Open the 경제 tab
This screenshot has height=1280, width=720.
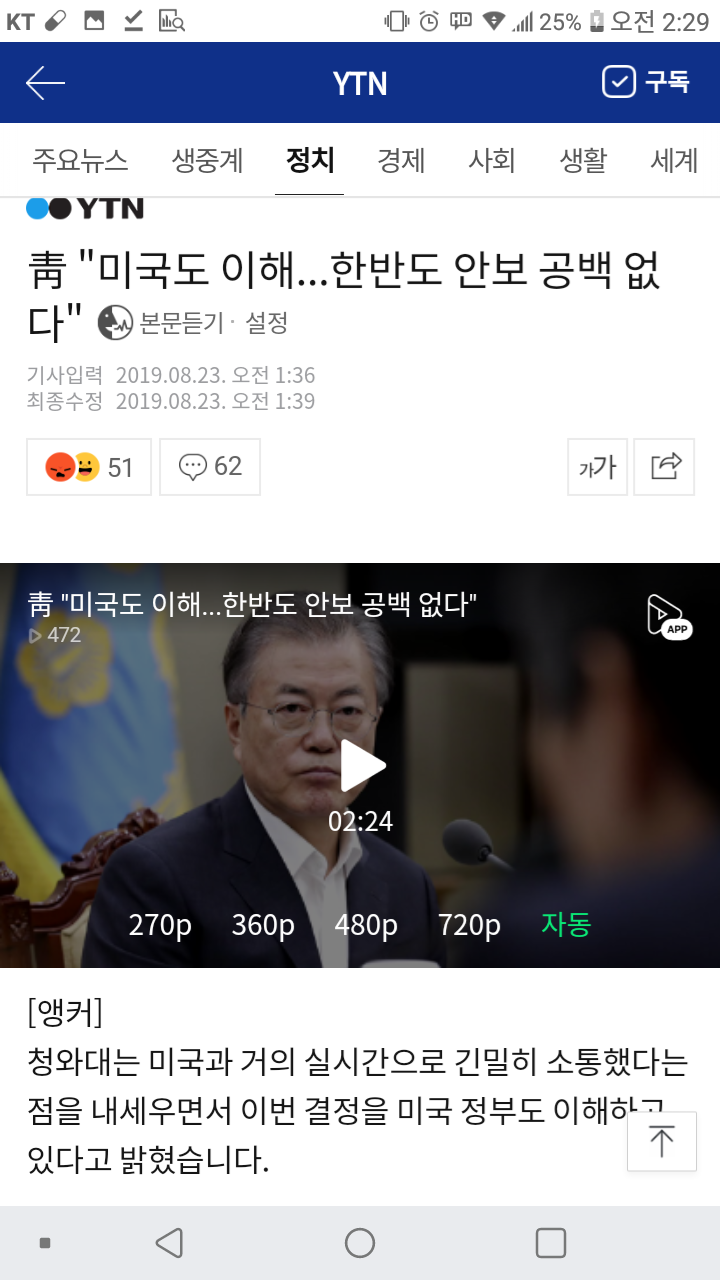pos(401,160)
